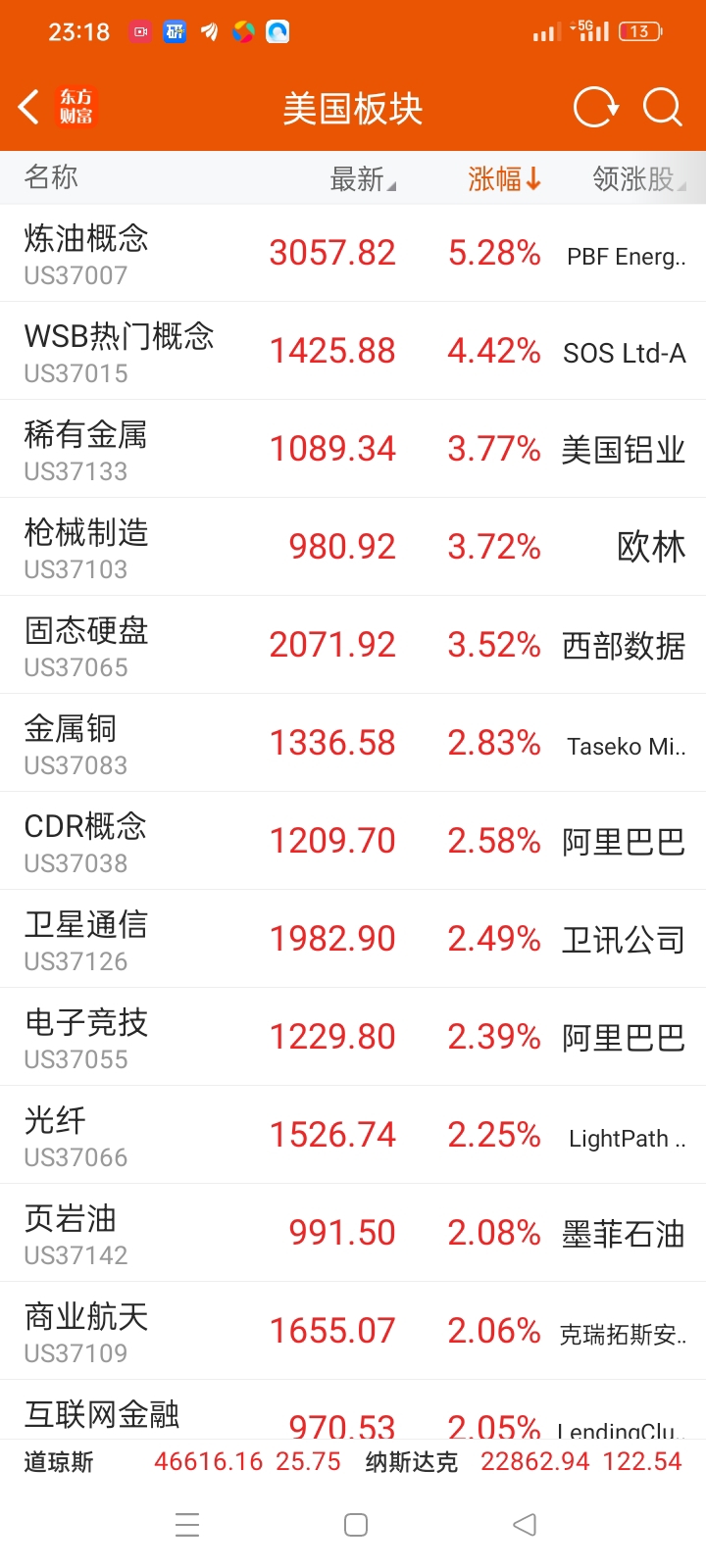
Task: Switch the 领涨股 column header
Action: pos(639,178)
